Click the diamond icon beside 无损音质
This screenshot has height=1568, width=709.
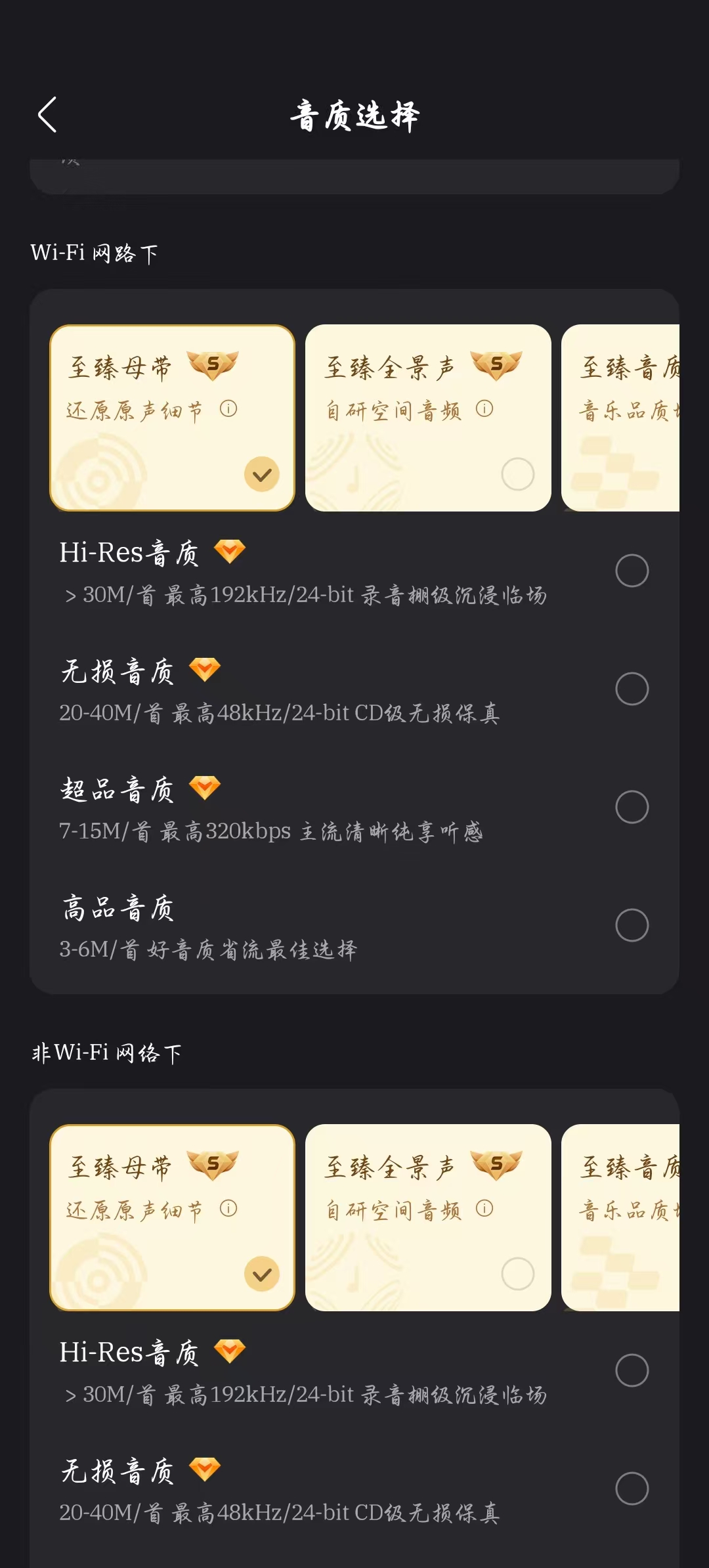point(205,670)
